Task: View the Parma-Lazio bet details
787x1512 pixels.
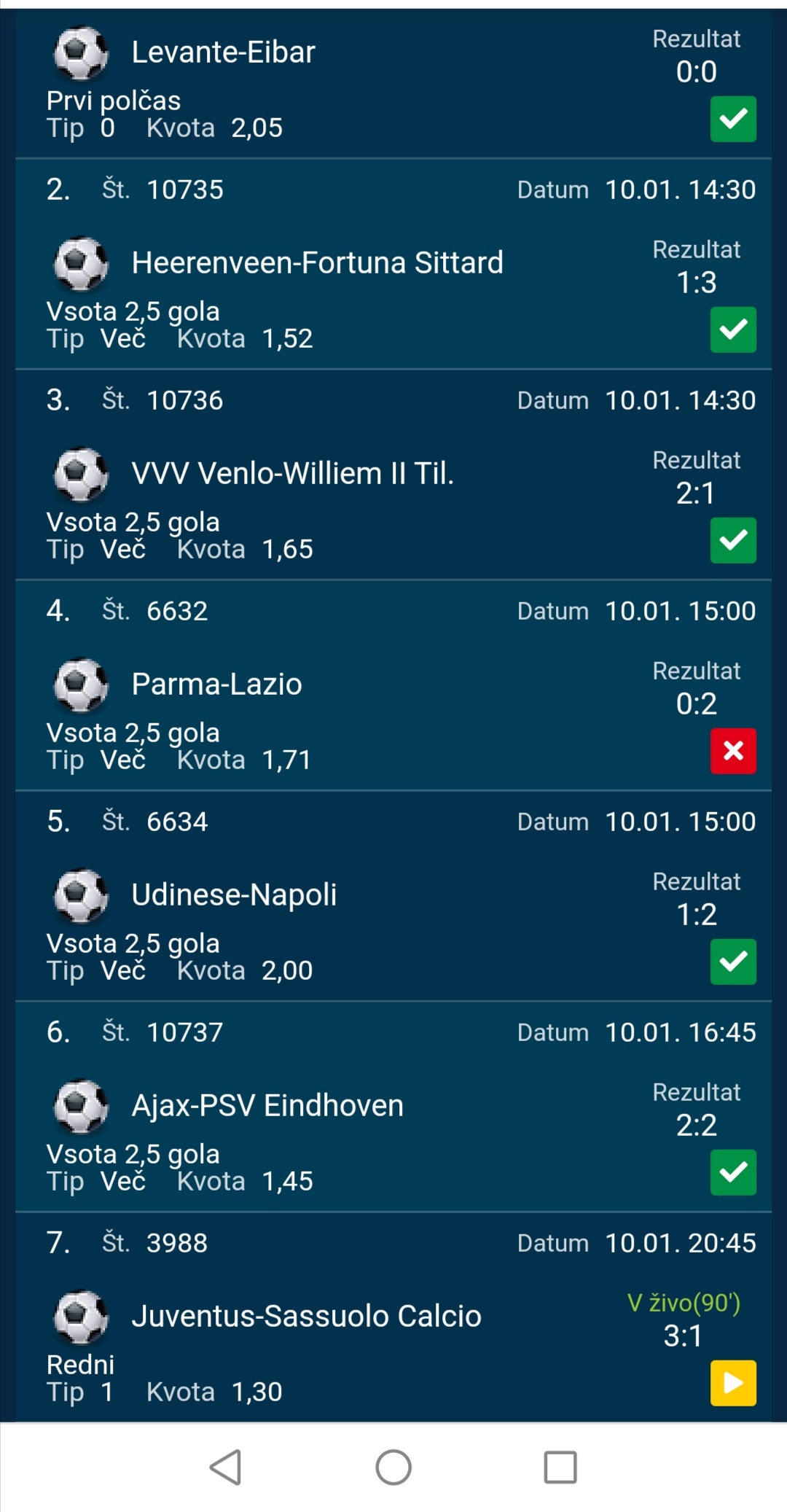Action: click(x=393, y=685)
